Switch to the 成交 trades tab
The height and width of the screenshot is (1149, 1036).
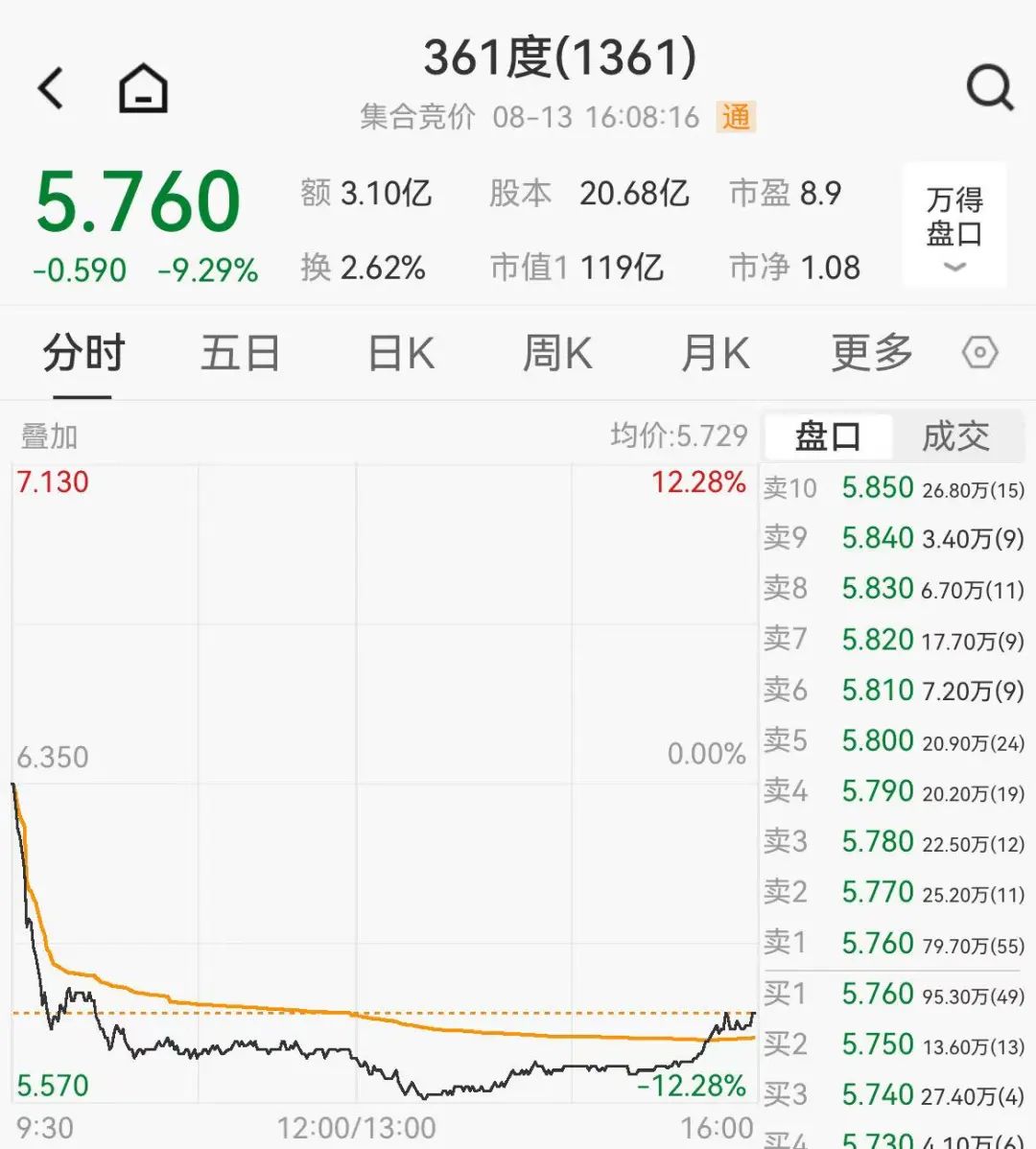click(x=955, y=436)
